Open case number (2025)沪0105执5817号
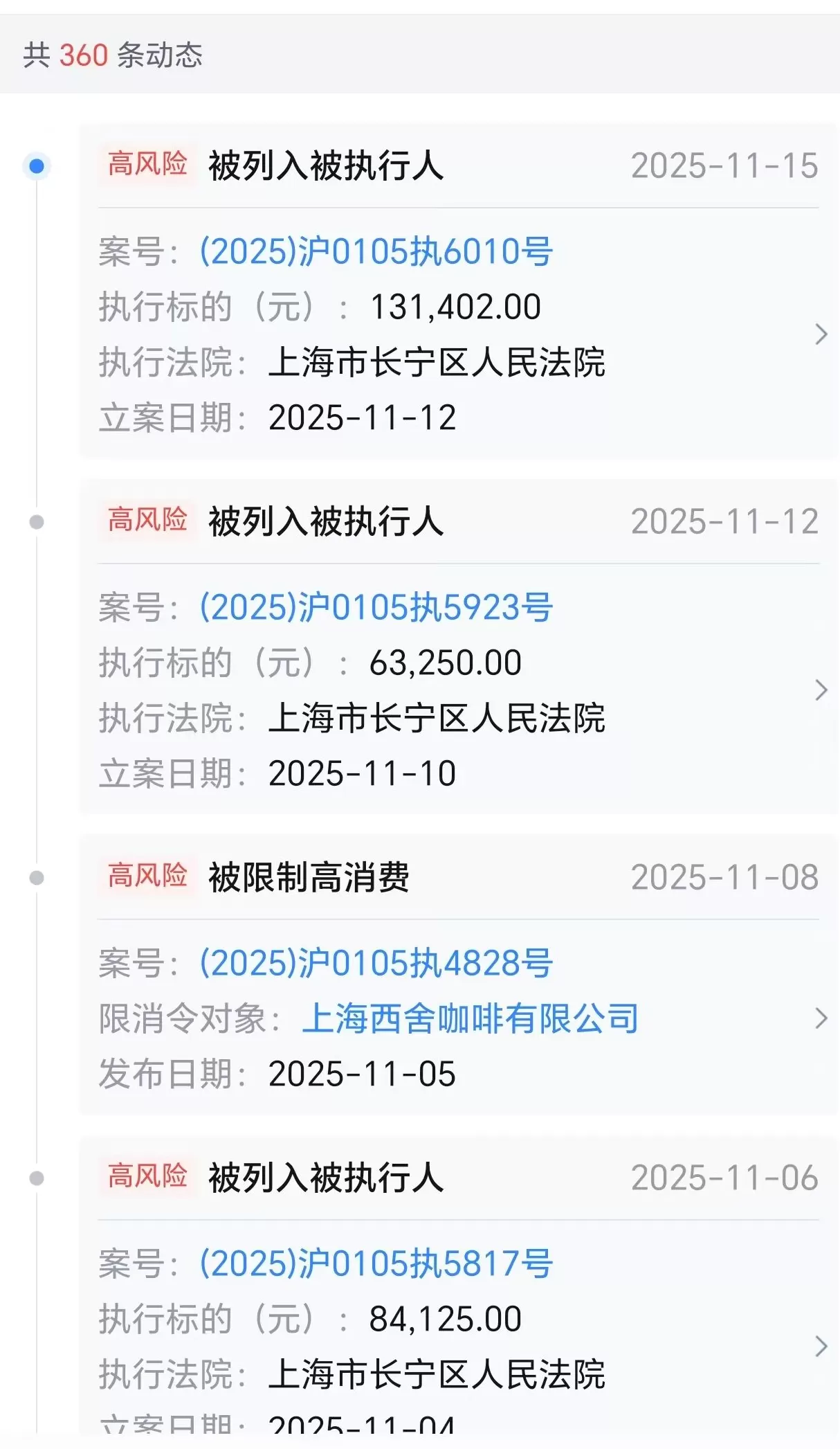 pos(375,1263)
